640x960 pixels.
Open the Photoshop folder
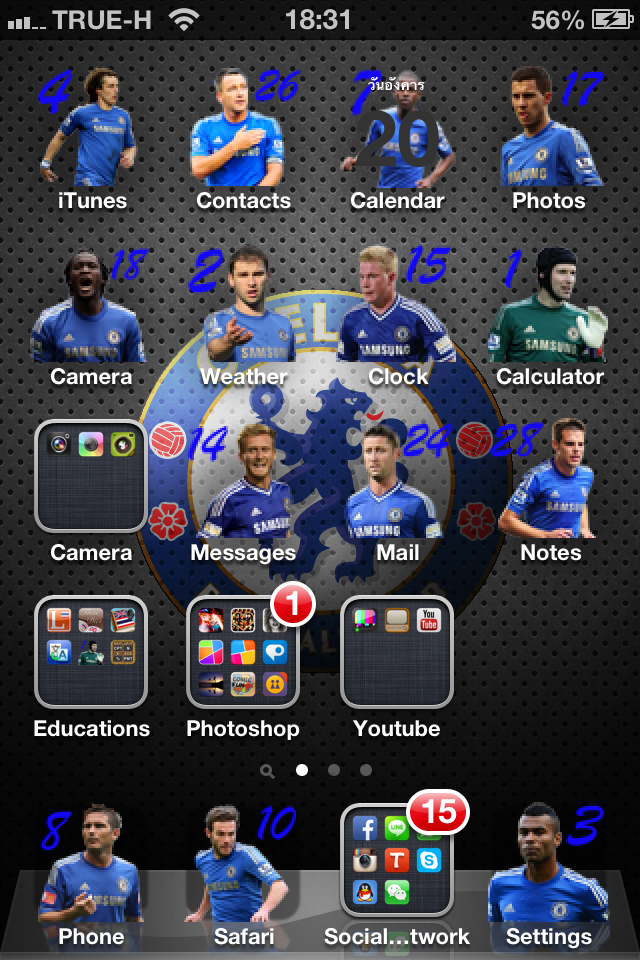[244, 652]
